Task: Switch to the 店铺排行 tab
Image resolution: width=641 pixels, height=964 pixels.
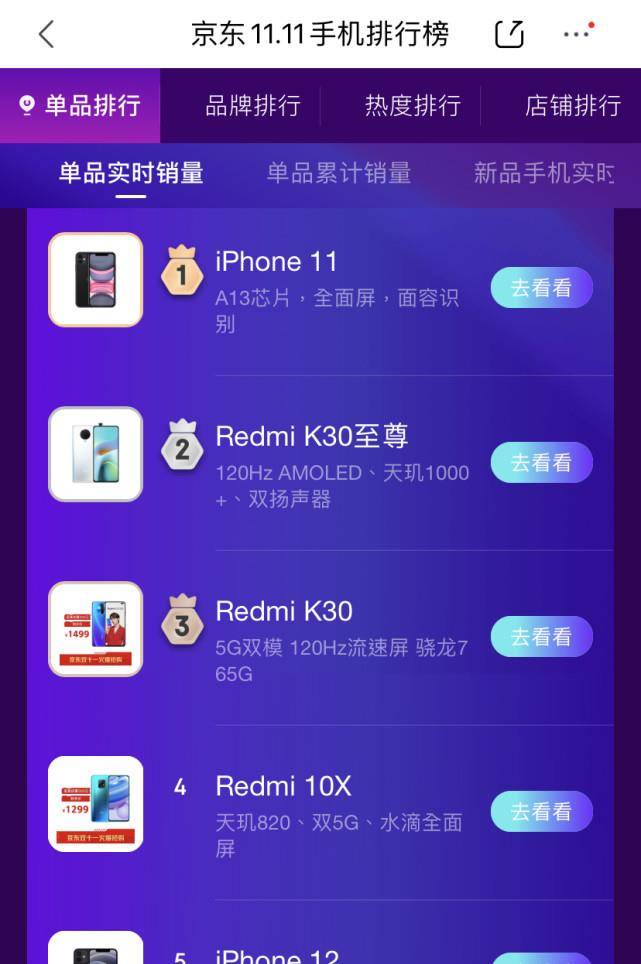Action: point(572,105)
